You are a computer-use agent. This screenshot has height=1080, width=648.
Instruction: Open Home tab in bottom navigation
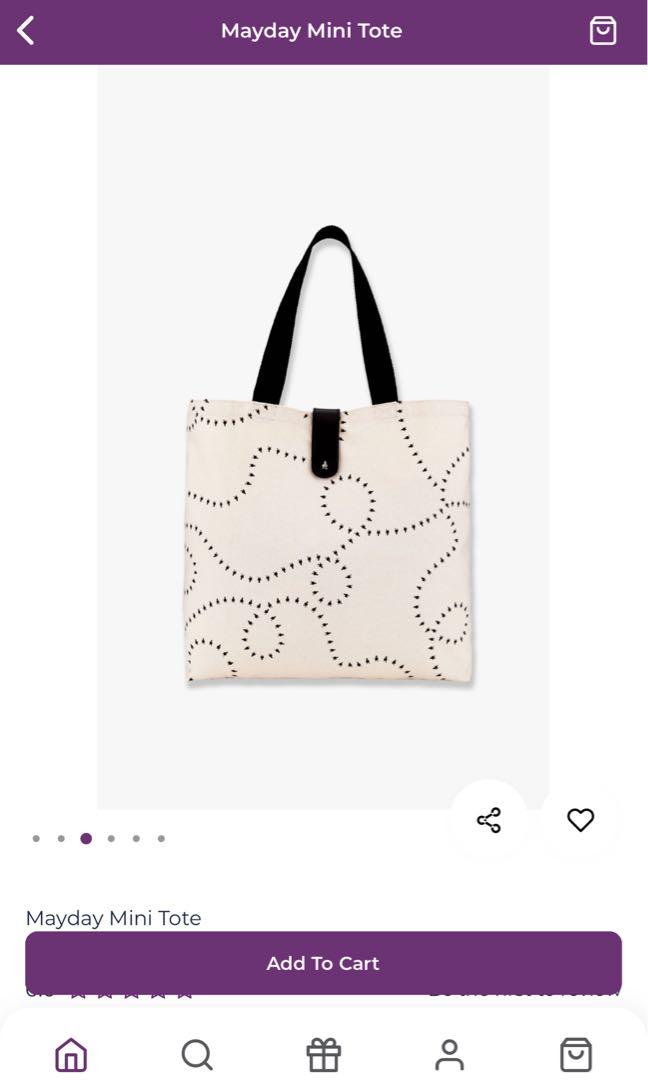coord(71,1054)
